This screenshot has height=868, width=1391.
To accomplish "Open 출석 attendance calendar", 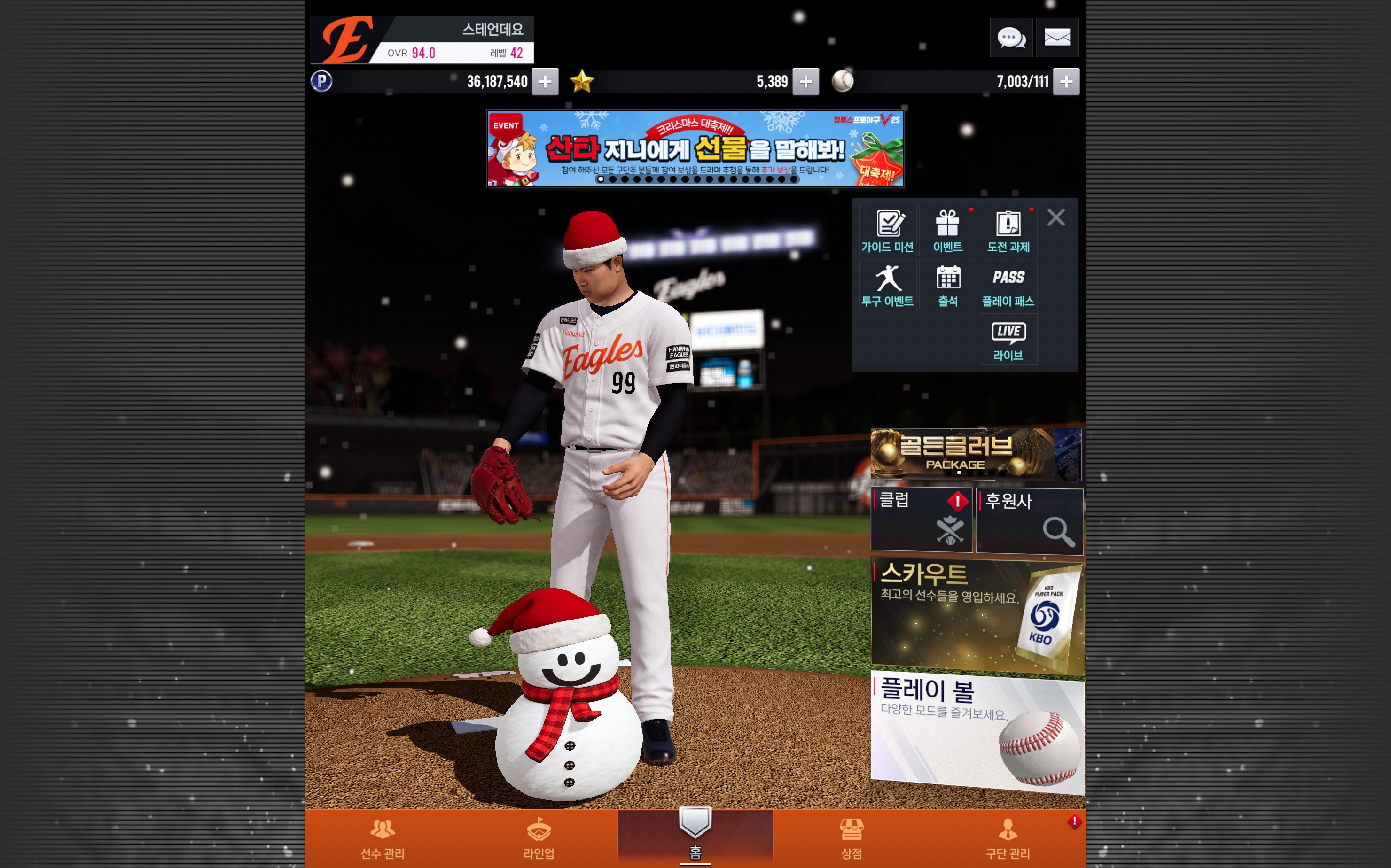I will click(948, 285).
